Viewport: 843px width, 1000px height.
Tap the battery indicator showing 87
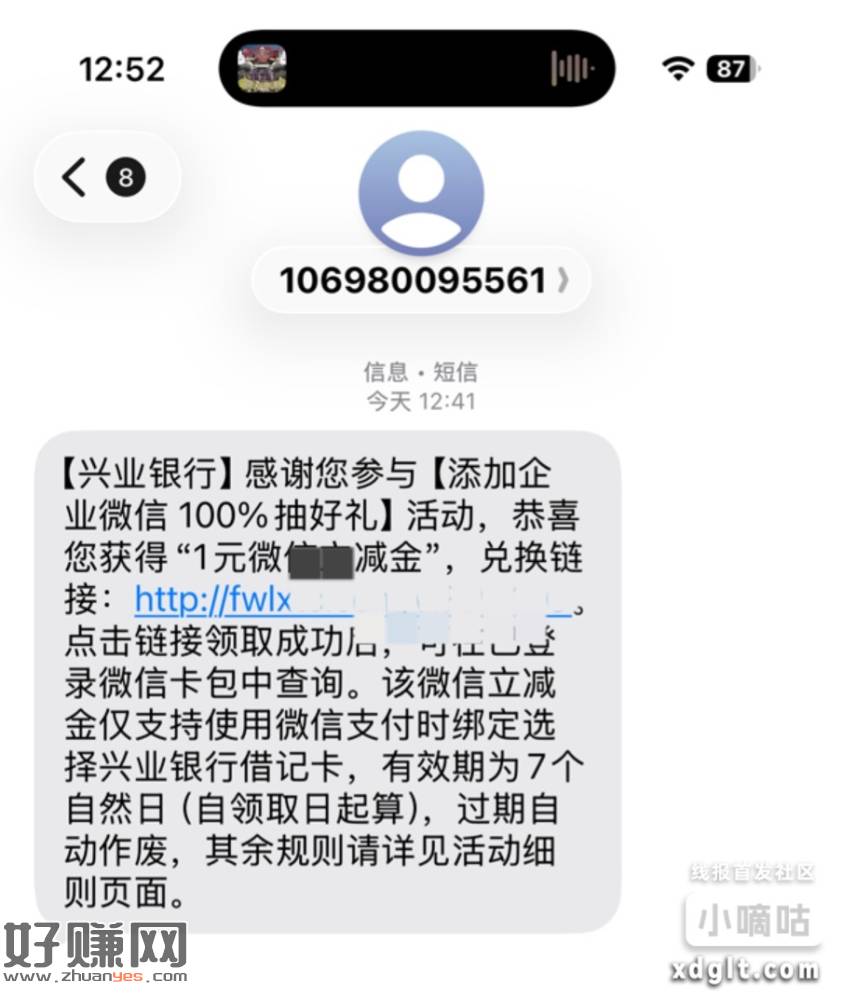729,68
